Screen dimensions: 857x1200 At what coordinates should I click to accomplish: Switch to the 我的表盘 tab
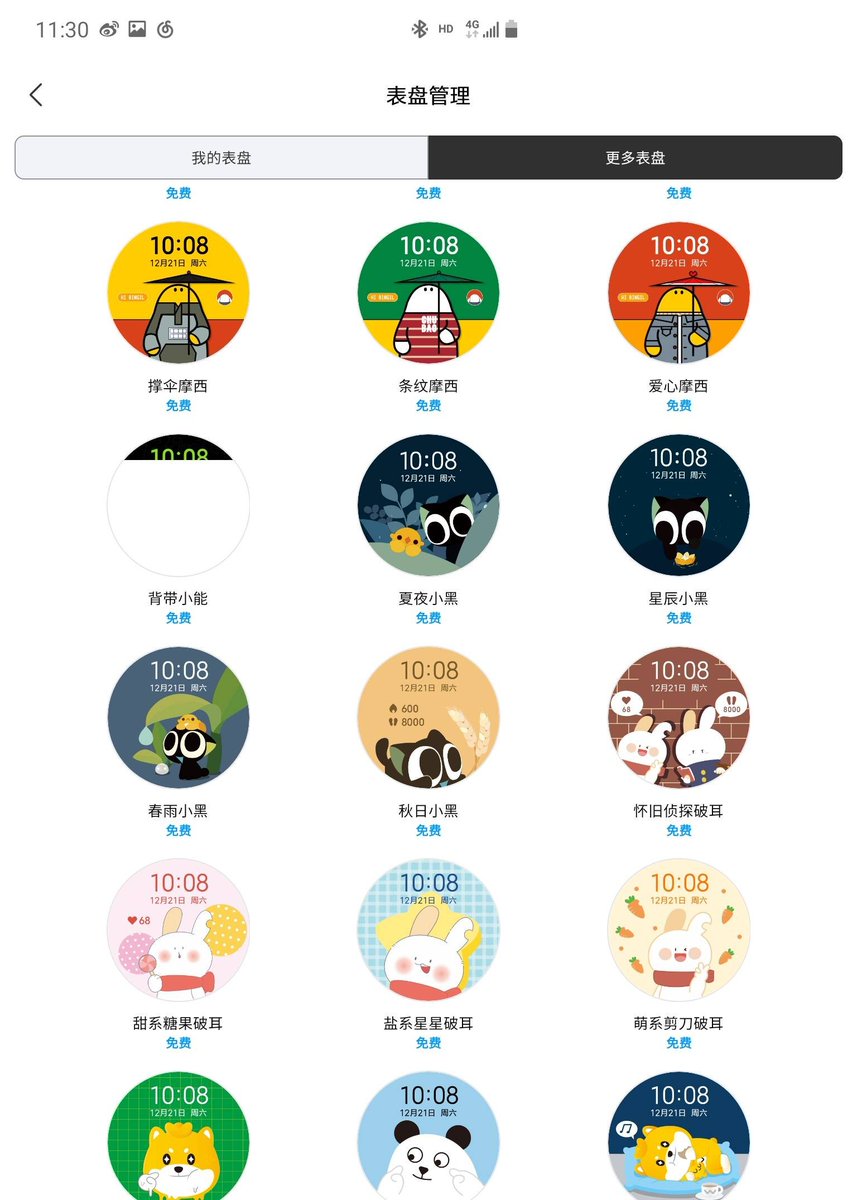(221, 158)
